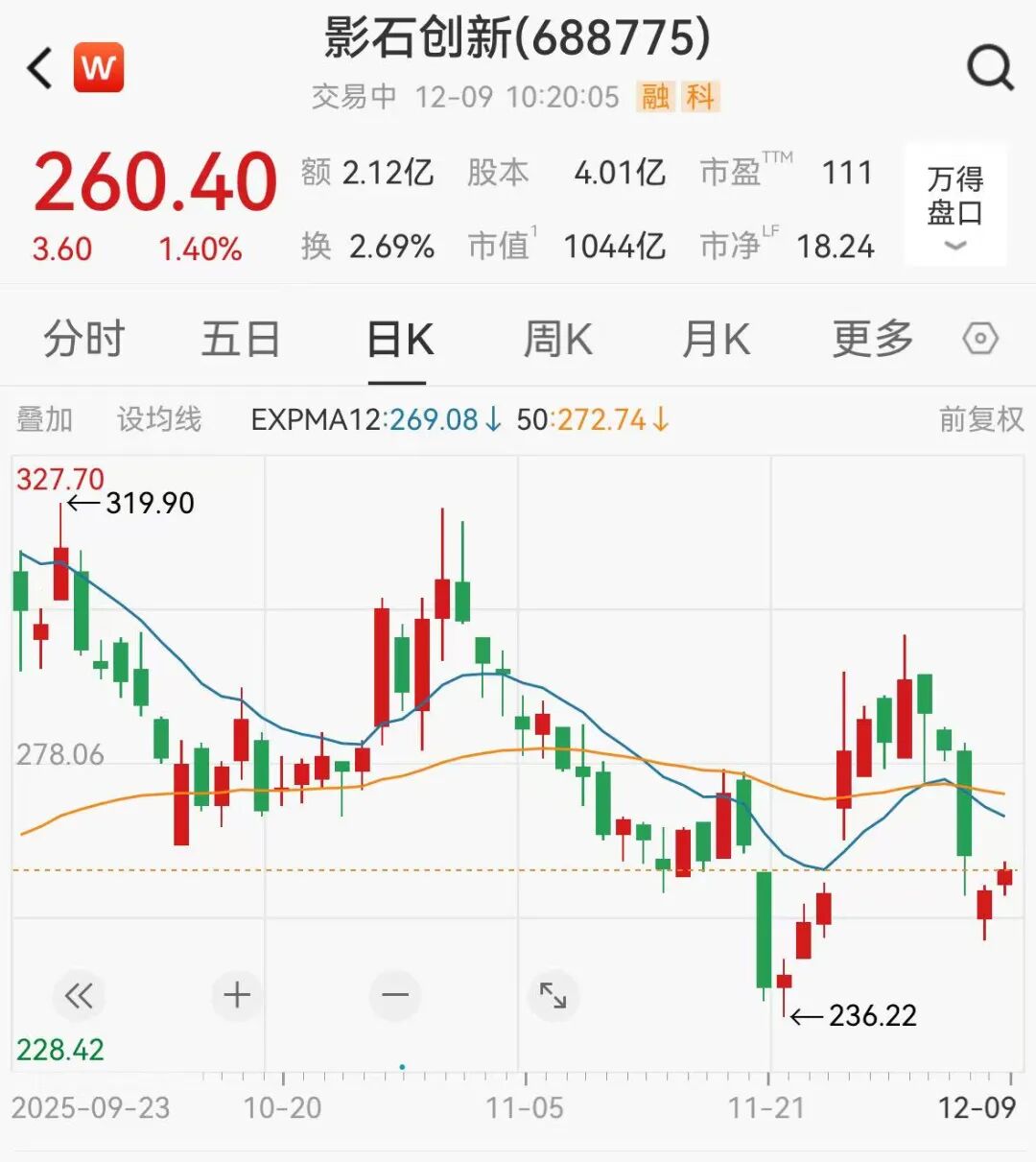
Task: Zoom in the chart with plus
Action: click(x=237, y=996)
